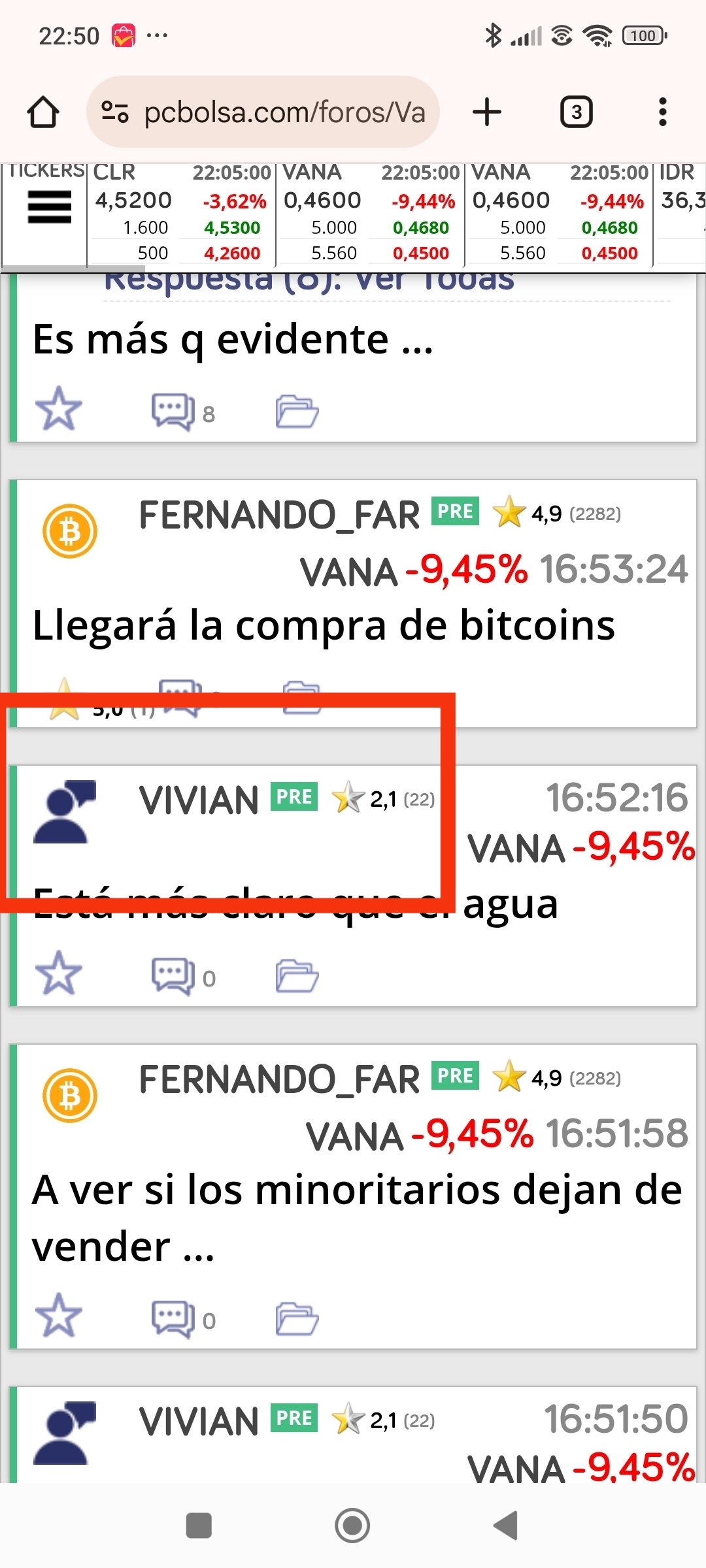Open folder icon under "claro que el agua"
Image resolution: width=706 pixels, height=1568 pixels.
click(297, 975)
